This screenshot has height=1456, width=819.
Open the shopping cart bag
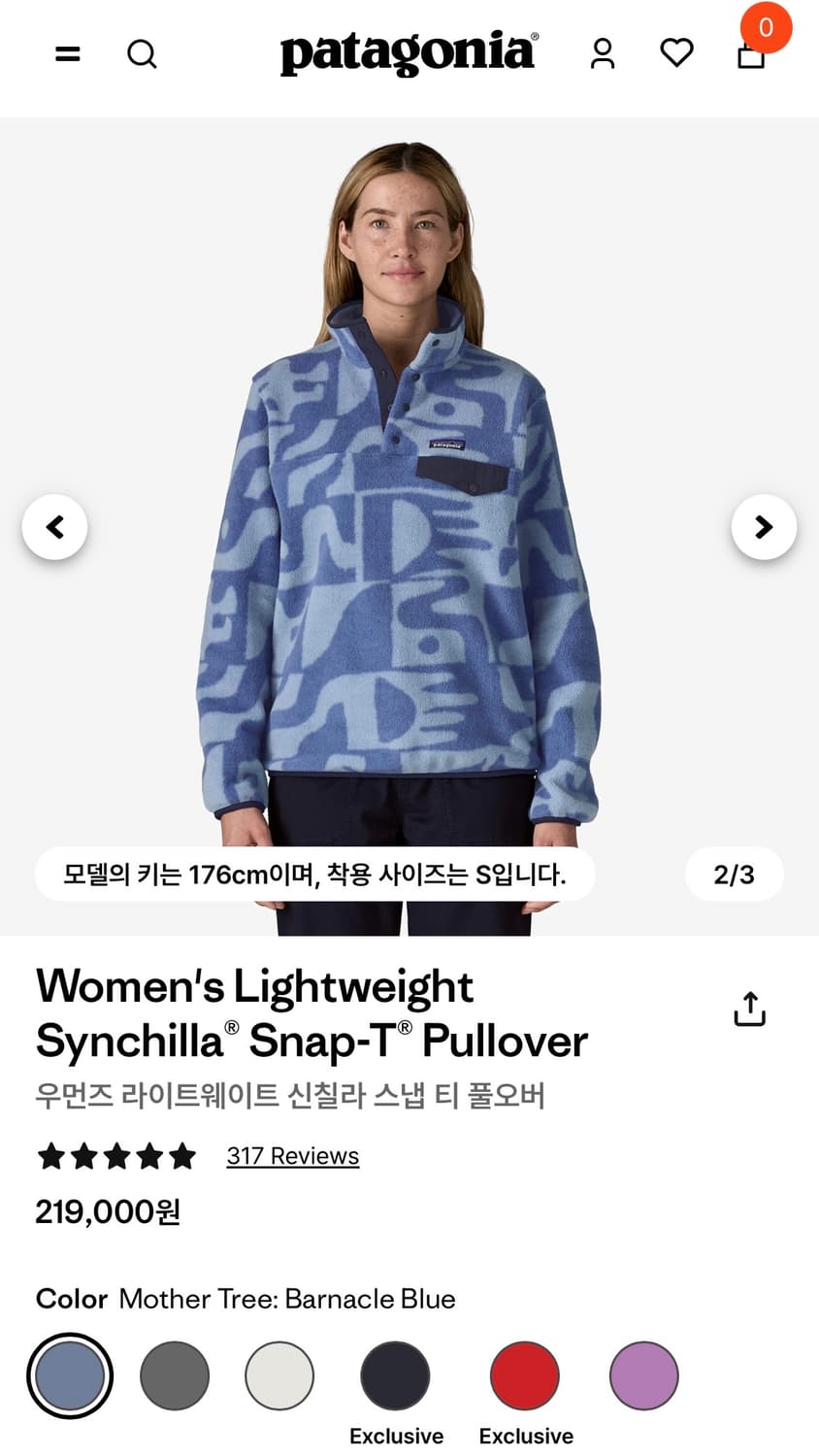pos(750,56)
